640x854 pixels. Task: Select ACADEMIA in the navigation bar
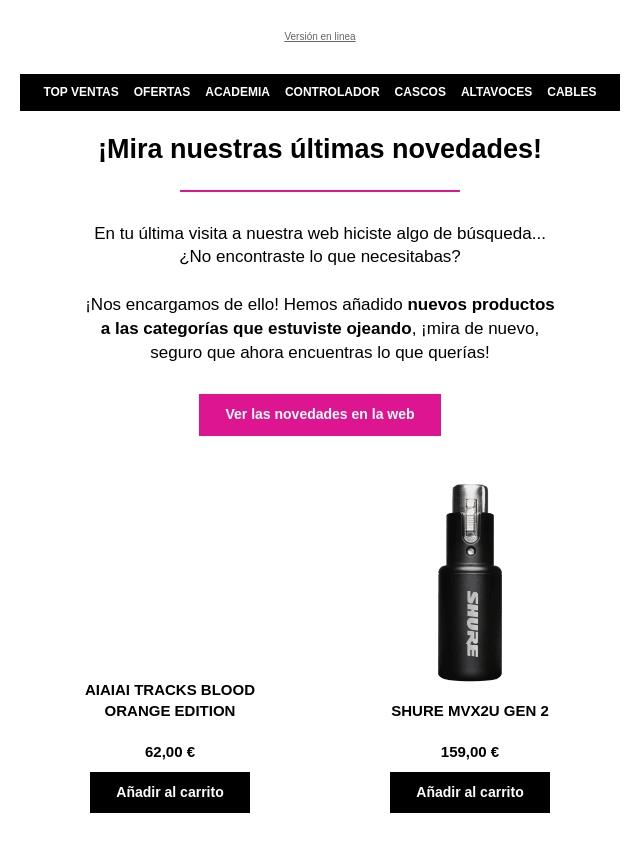pyautogui.click(x=237, y=92)
